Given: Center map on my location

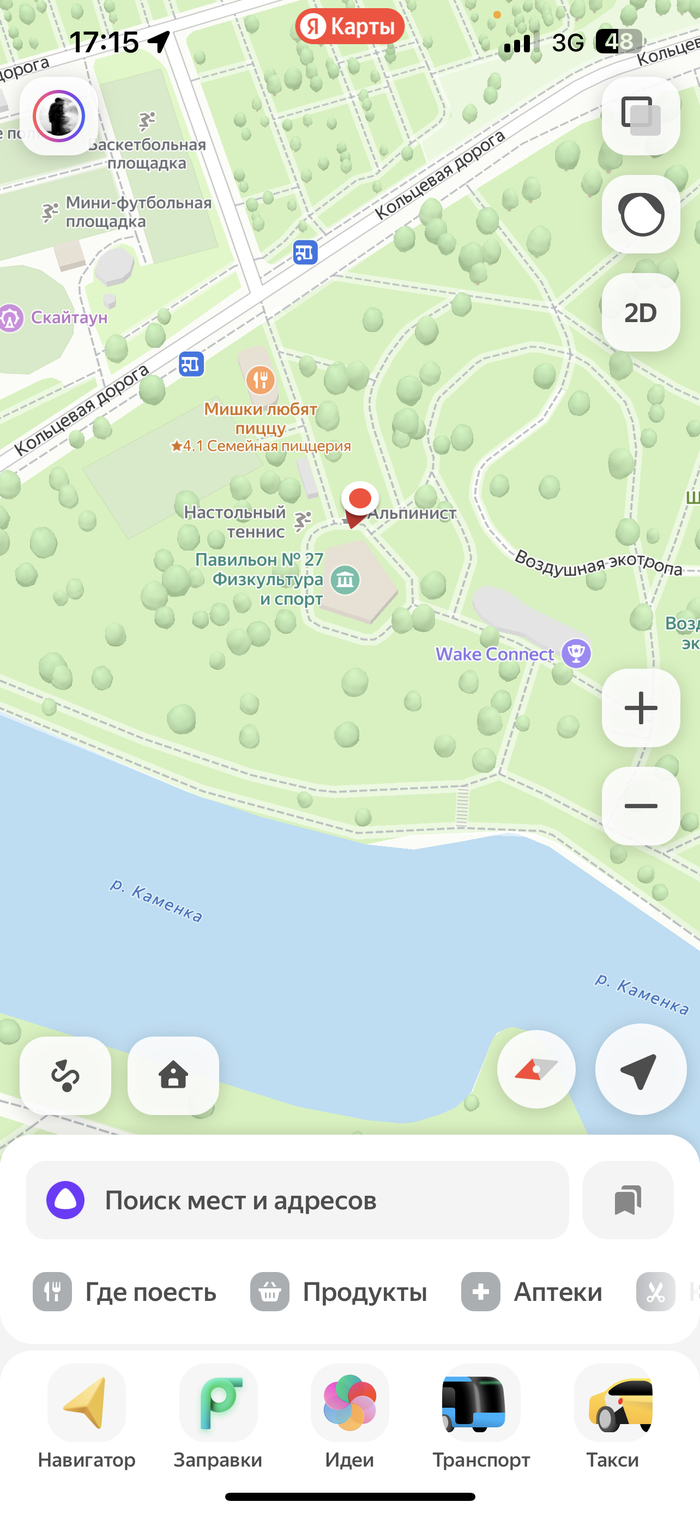Looking at the screenshot, I should tap(640, 1070).
